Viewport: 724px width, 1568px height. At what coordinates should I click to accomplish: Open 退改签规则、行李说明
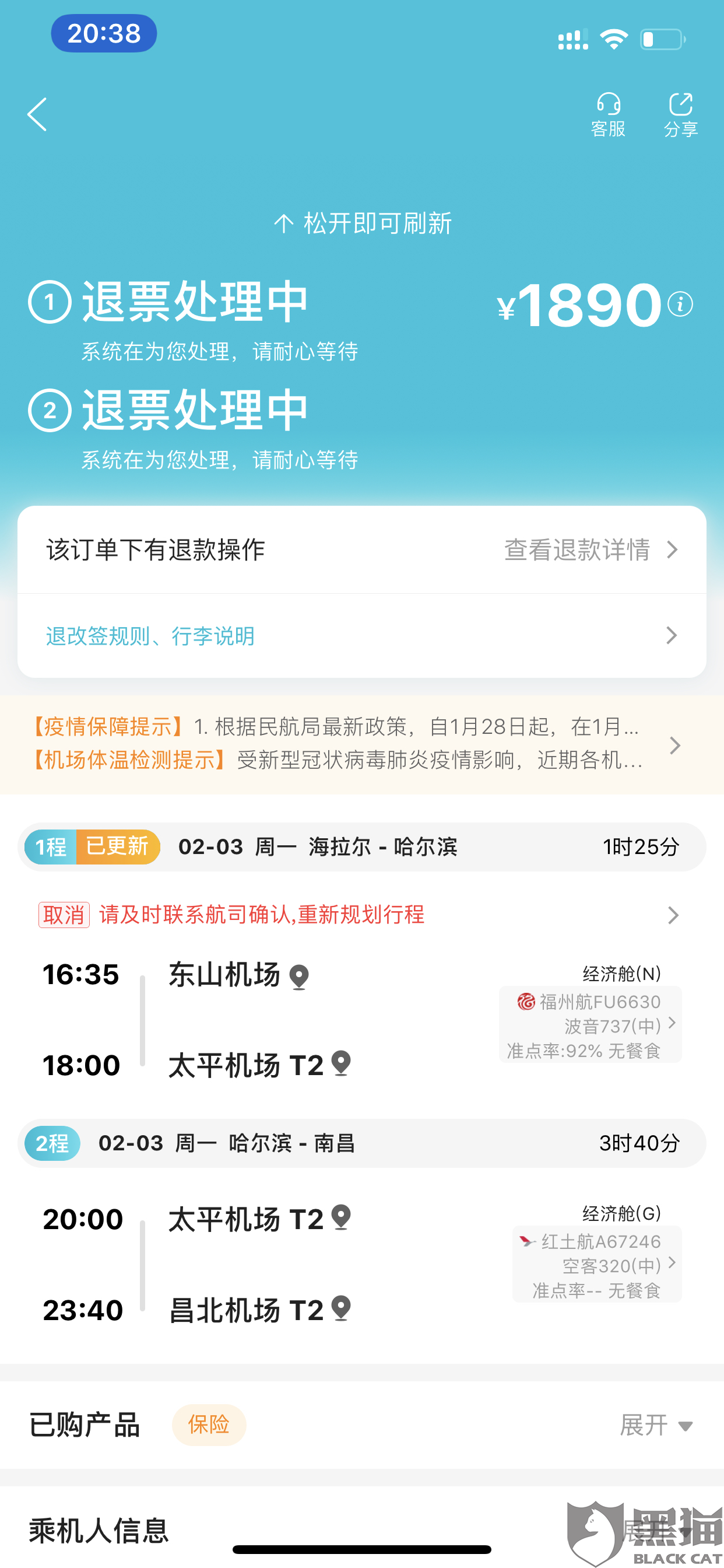[x=362, y=636]
